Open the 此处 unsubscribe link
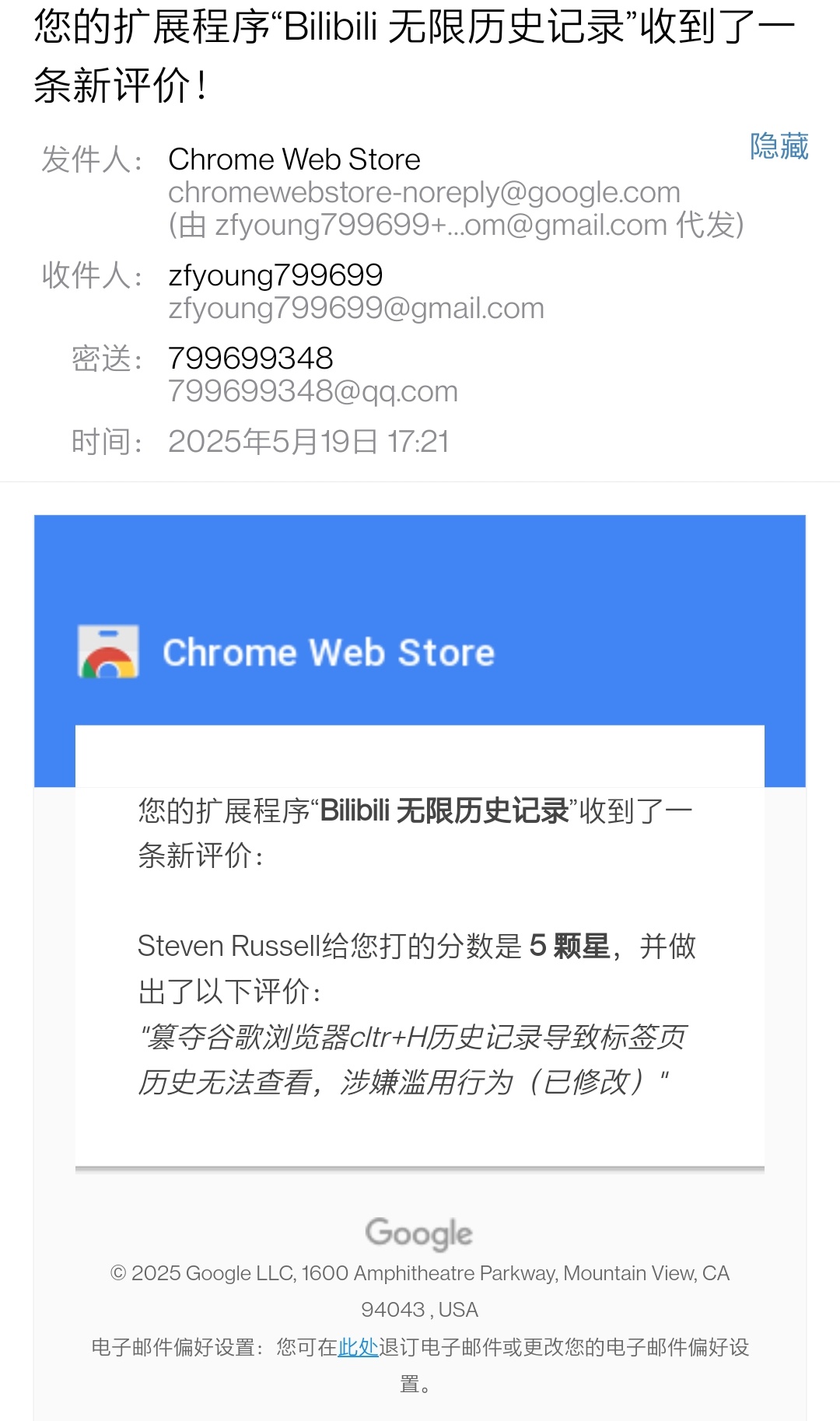840x1421 pixels. click(358, 1347)
